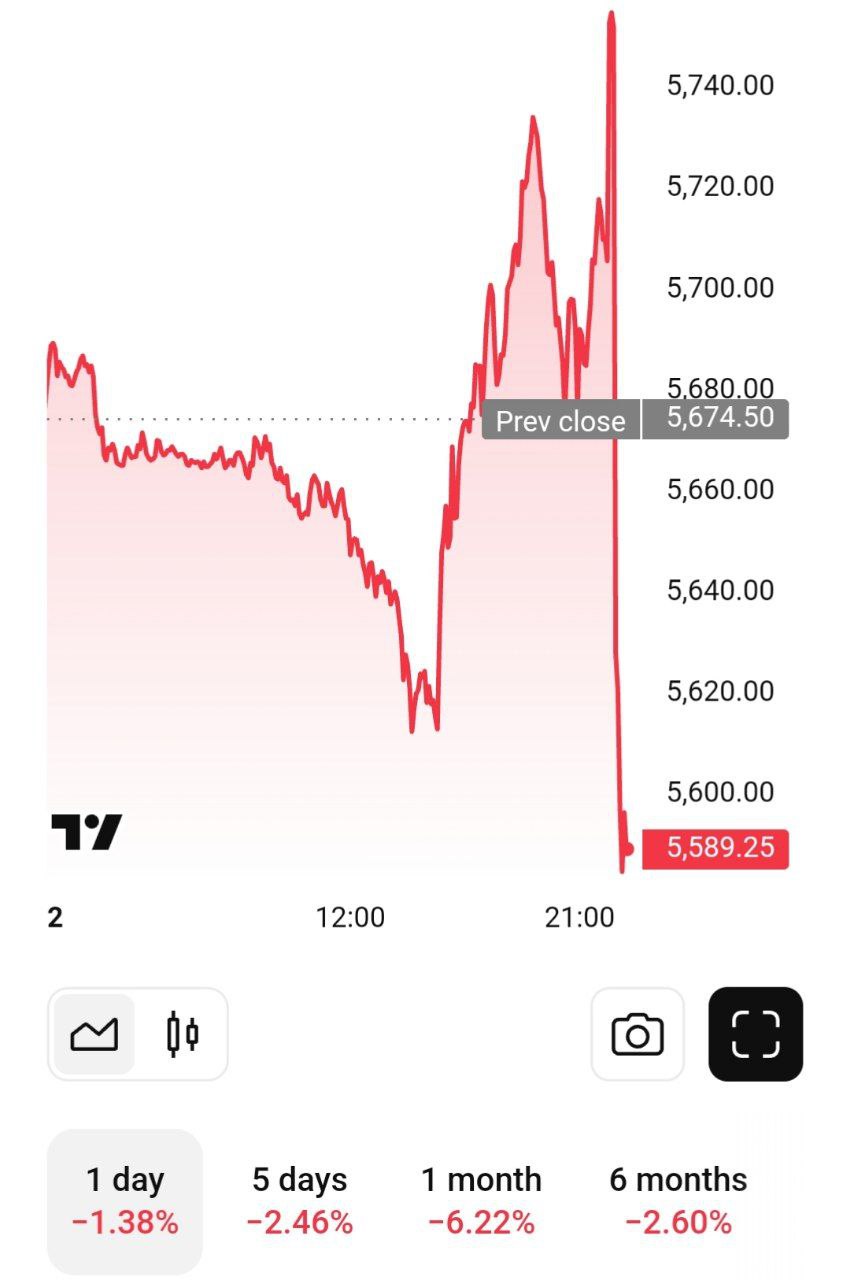Switch to candlestick chart style
Image resolution: width=850 pixels, height=1280 pixels.
(x=182, y=1034)
